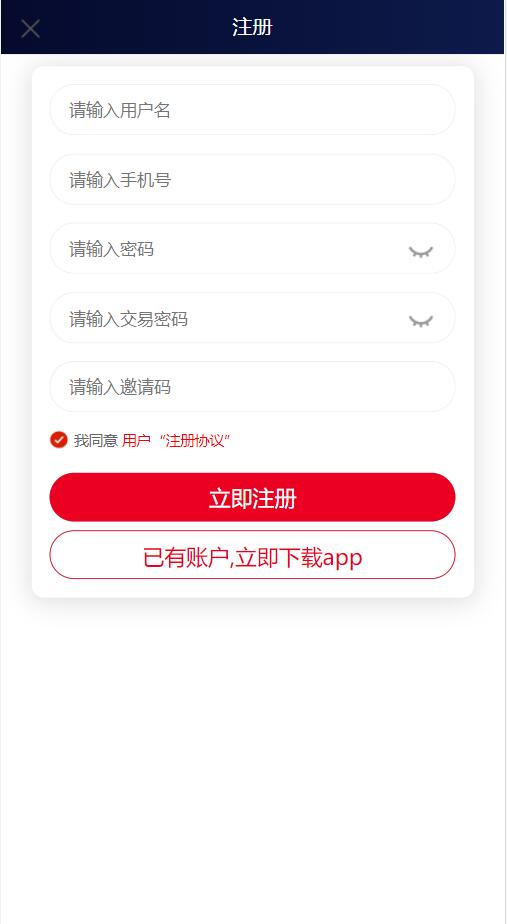Submit with the 立即注册 button
The height and width of the screenshot is (924, 507).
[x=252, y=497]
